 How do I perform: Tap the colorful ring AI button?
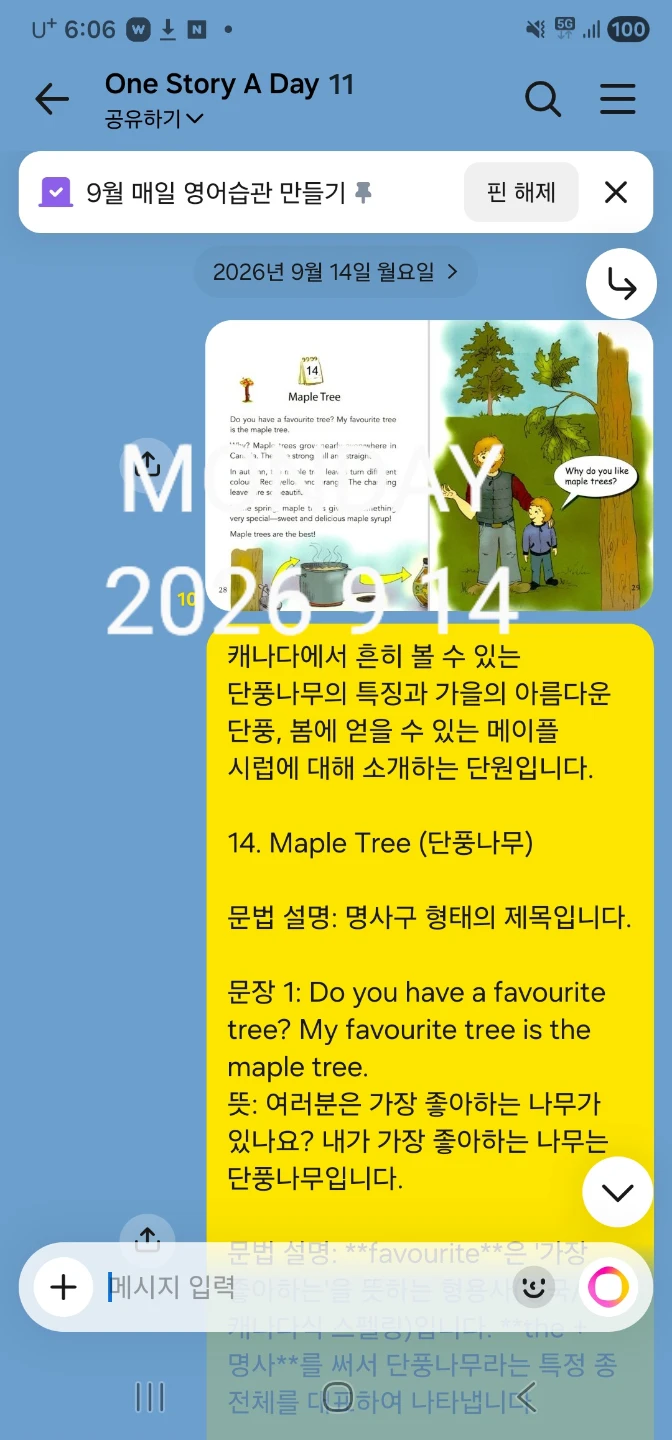point(608,1287)
